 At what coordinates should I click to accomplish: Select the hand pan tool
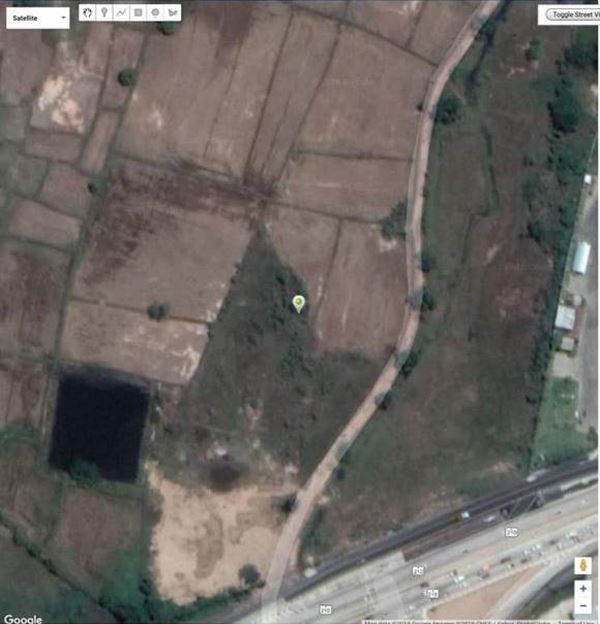pos(87,13)
